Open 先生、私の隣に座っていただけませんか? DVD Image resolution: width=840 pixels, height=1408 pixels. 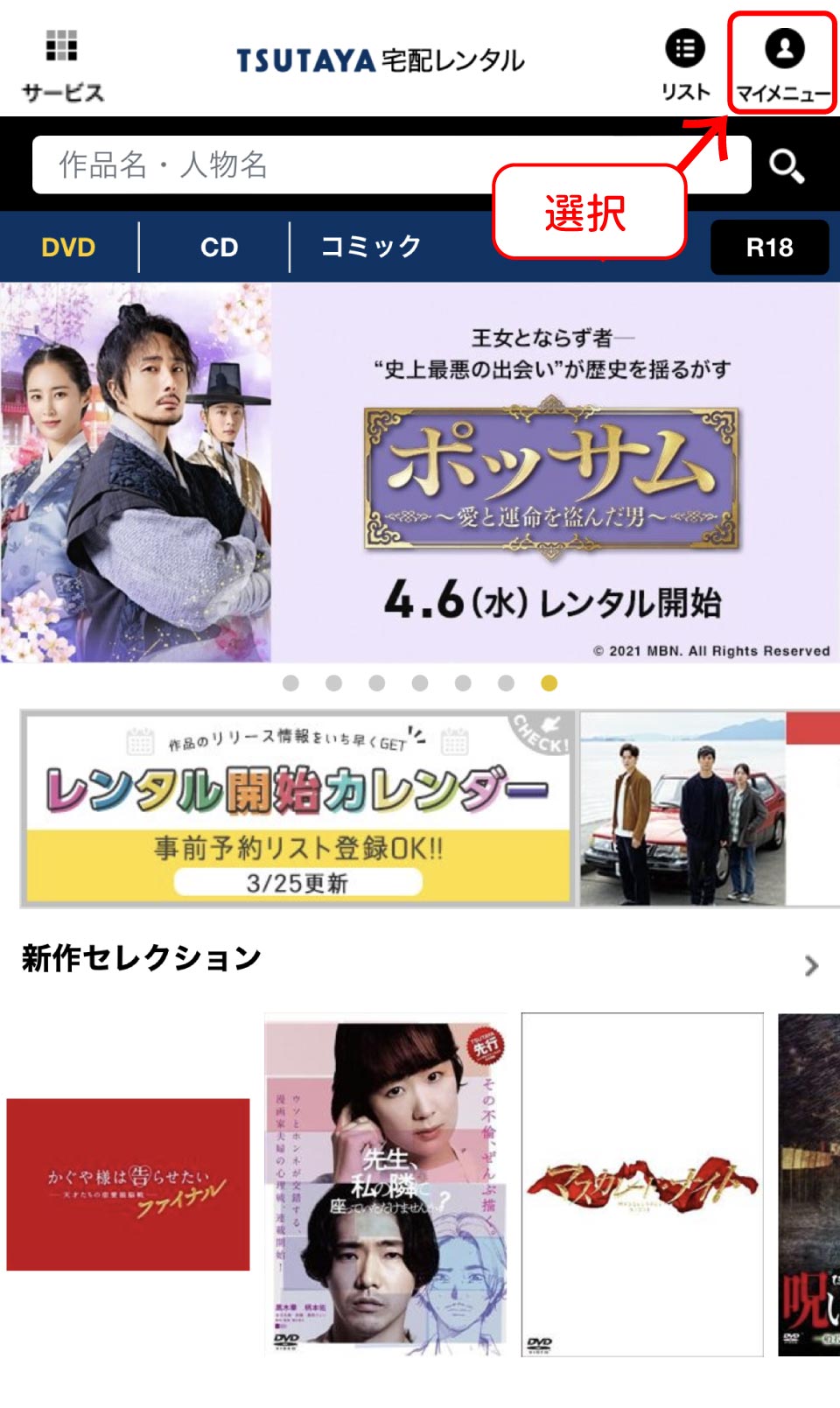[x=386, y=1184]
